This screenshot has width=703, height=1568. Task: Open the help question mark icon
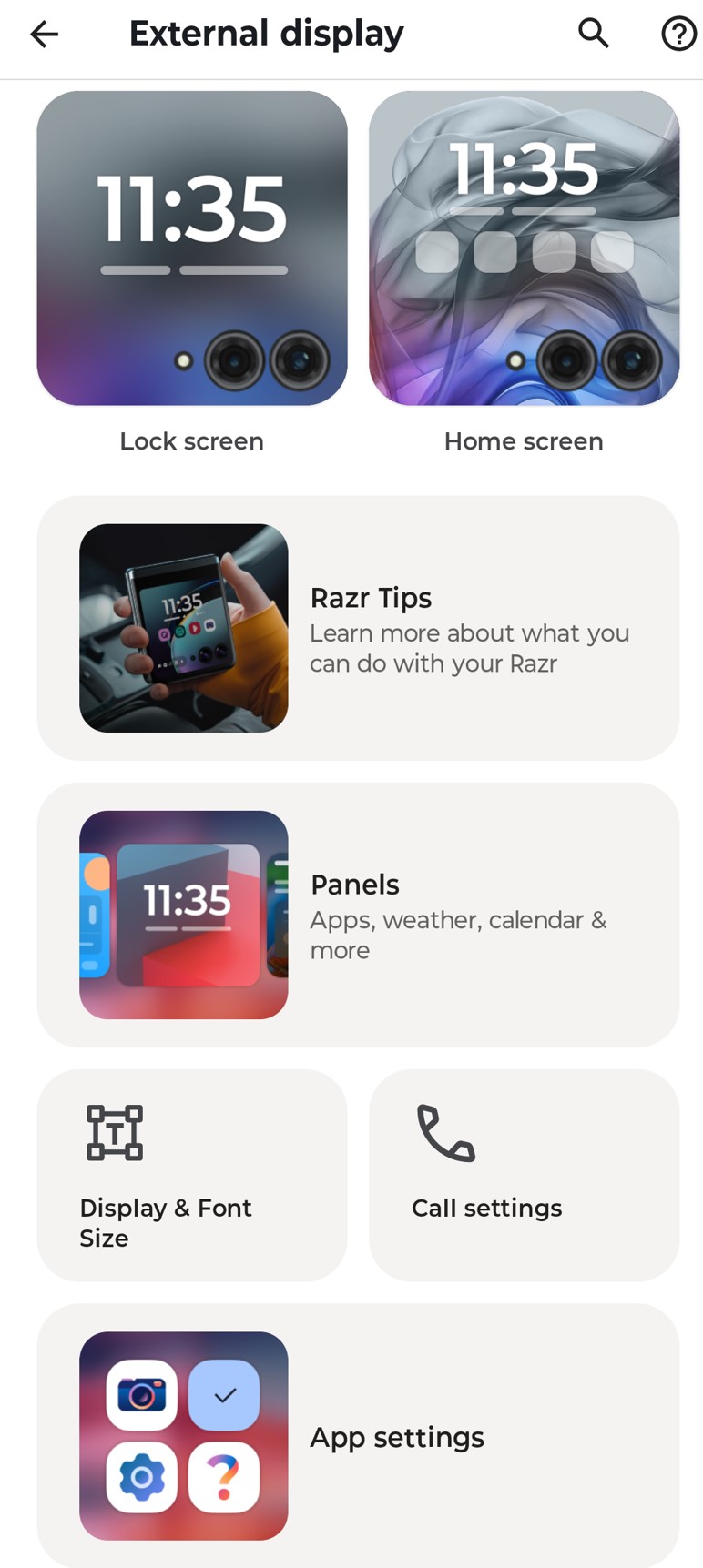(x=678, y=35)
